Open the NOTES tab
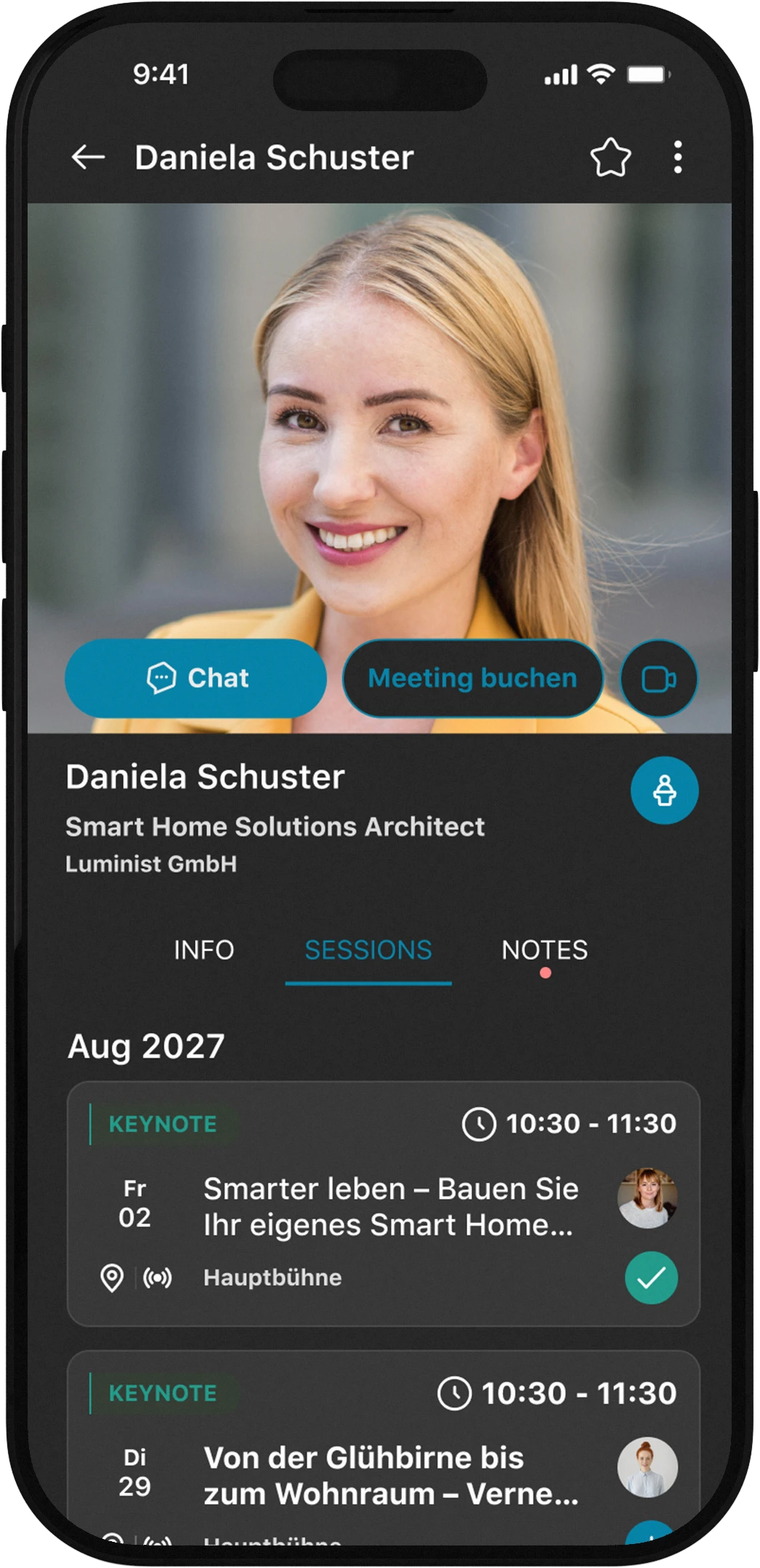Image resolution: width=760 pixels, height=1568 pixels. click(544, 950)
